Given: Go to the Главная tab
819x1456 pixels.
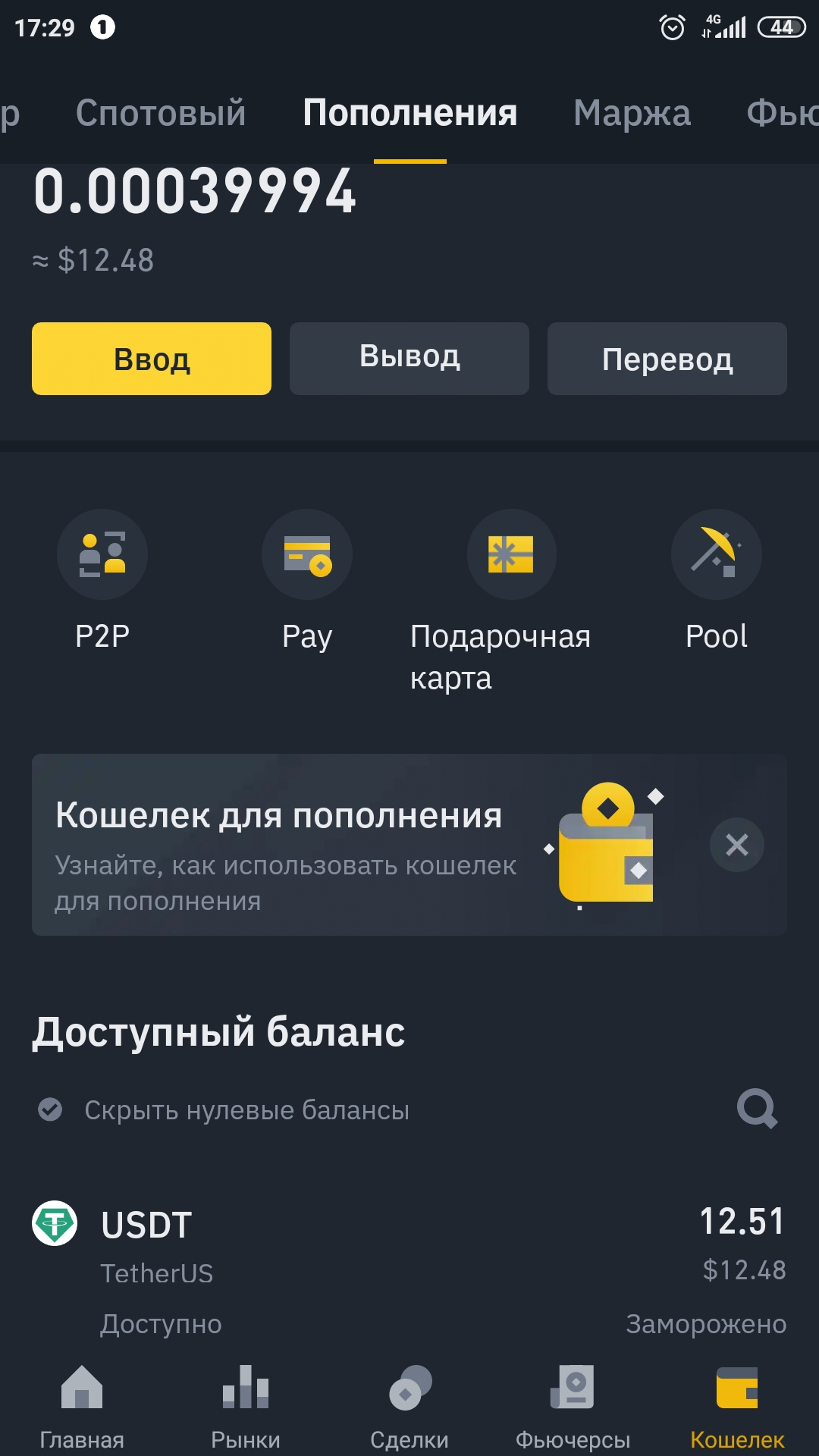Looking at the screenshot, I should pos(82,1405).
